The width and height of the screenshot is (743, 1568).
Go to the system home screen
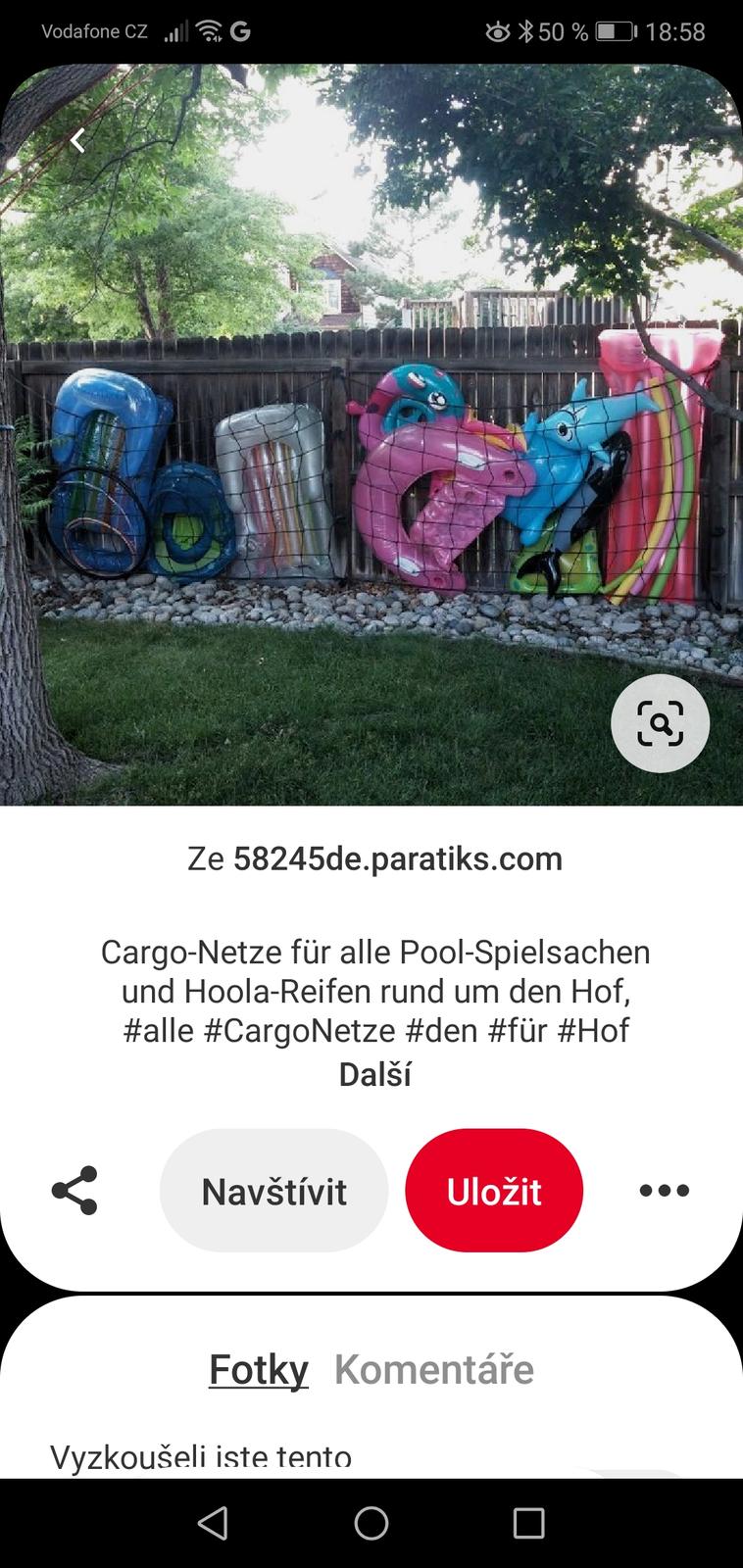371,1523
